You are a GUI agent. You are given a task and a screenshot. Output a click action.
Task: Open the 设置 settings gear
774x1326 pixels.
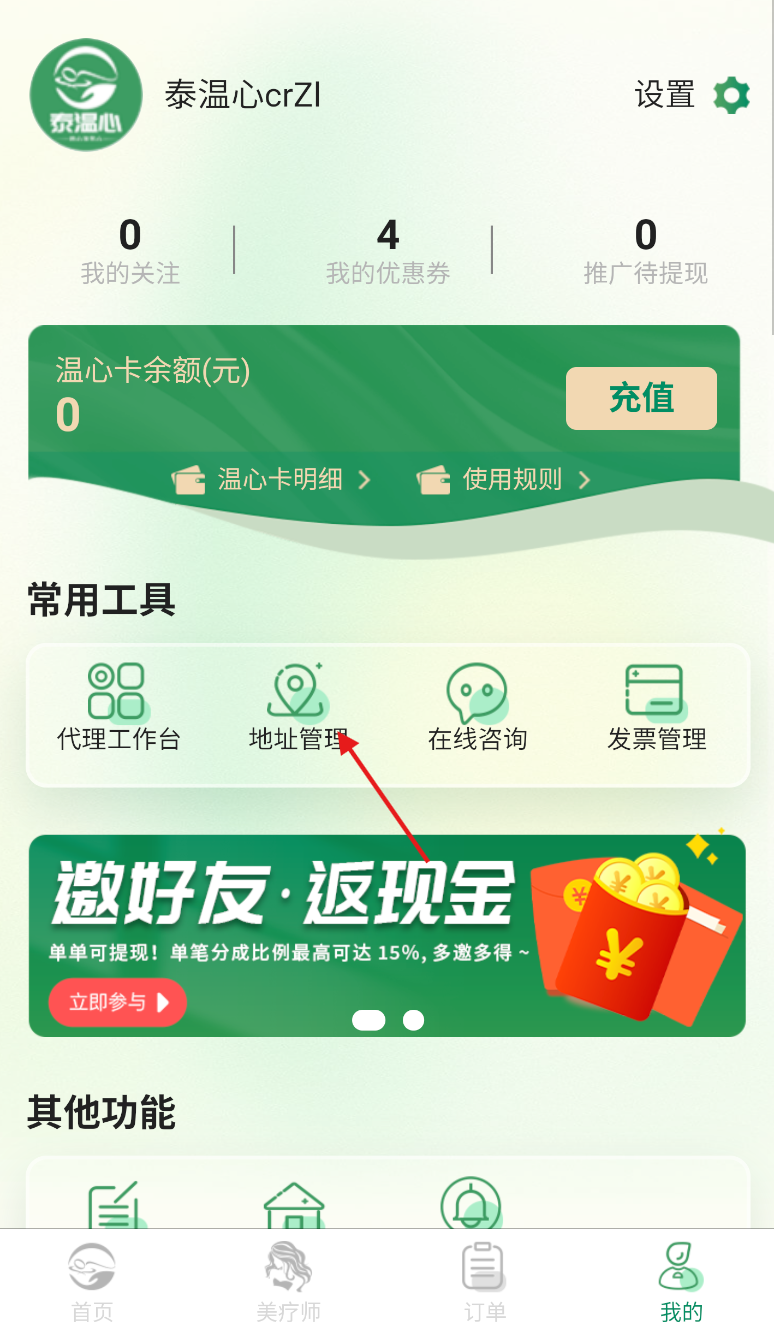[731, 96]
